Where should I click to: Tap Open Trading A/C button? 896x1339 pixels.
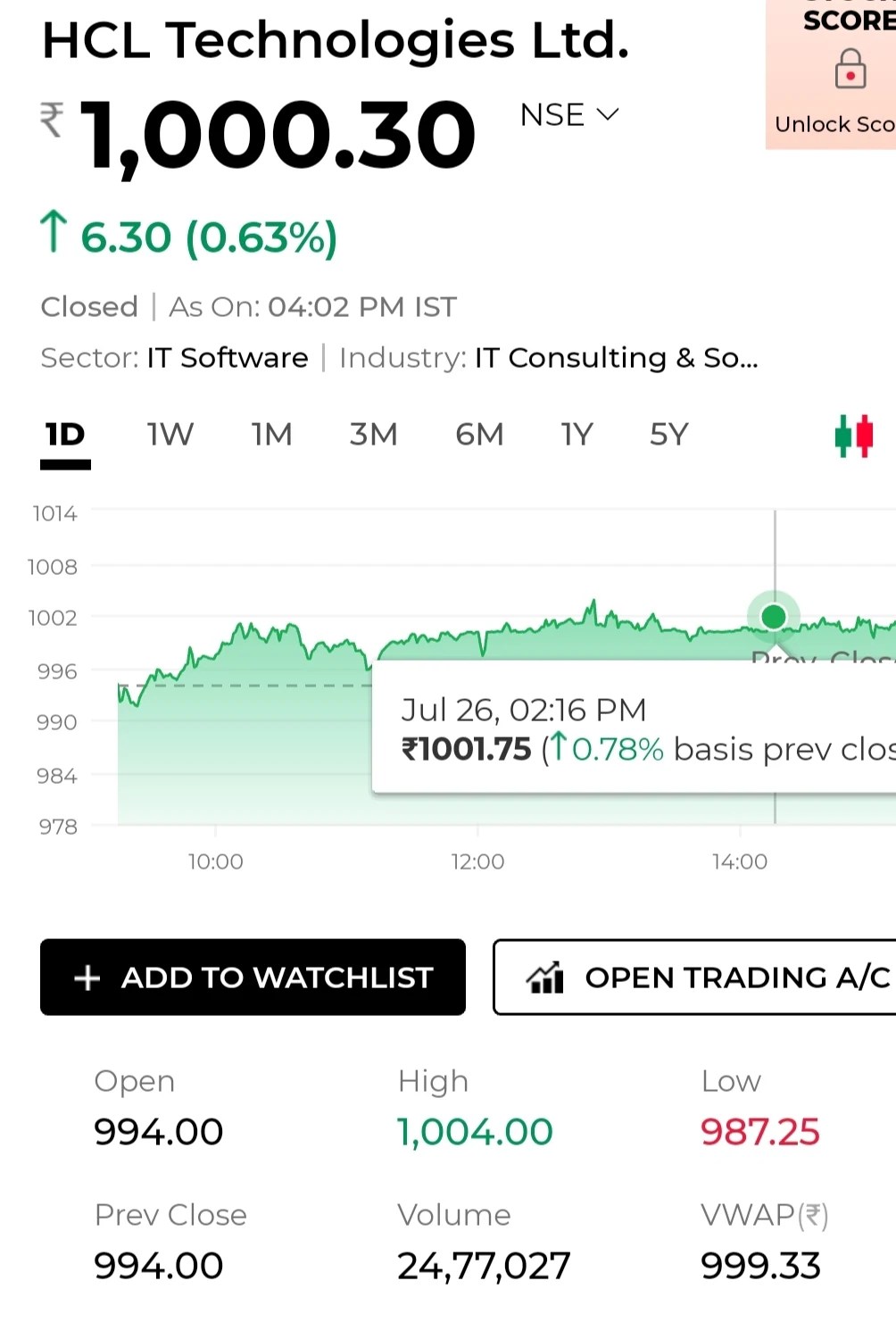point(694,977)
